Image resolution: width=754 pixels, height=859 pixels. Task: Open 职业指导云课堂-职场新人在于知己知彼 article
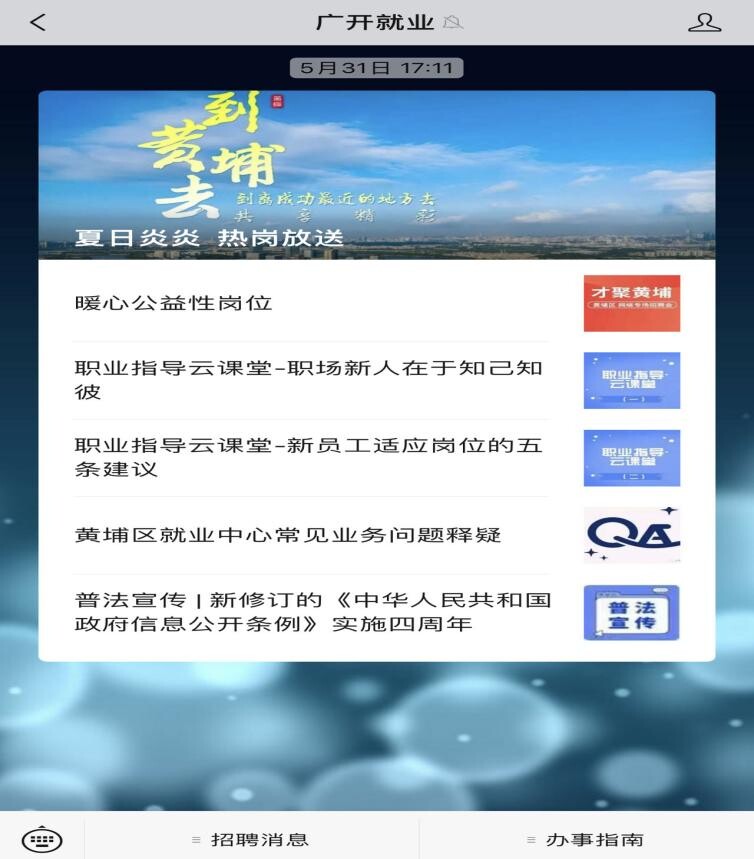(x=310, y=380)
